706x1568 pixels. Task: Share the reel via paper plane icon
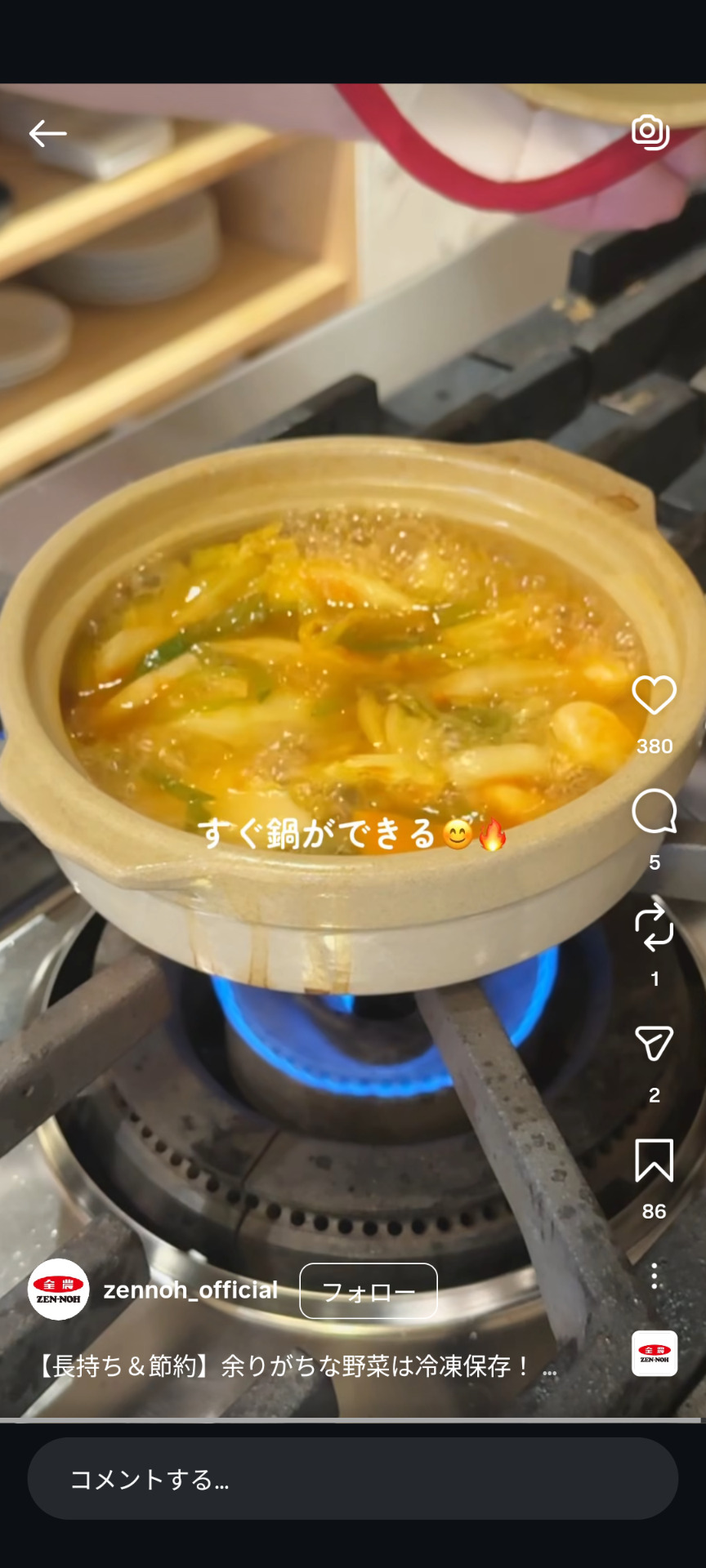click(654, 1044)
